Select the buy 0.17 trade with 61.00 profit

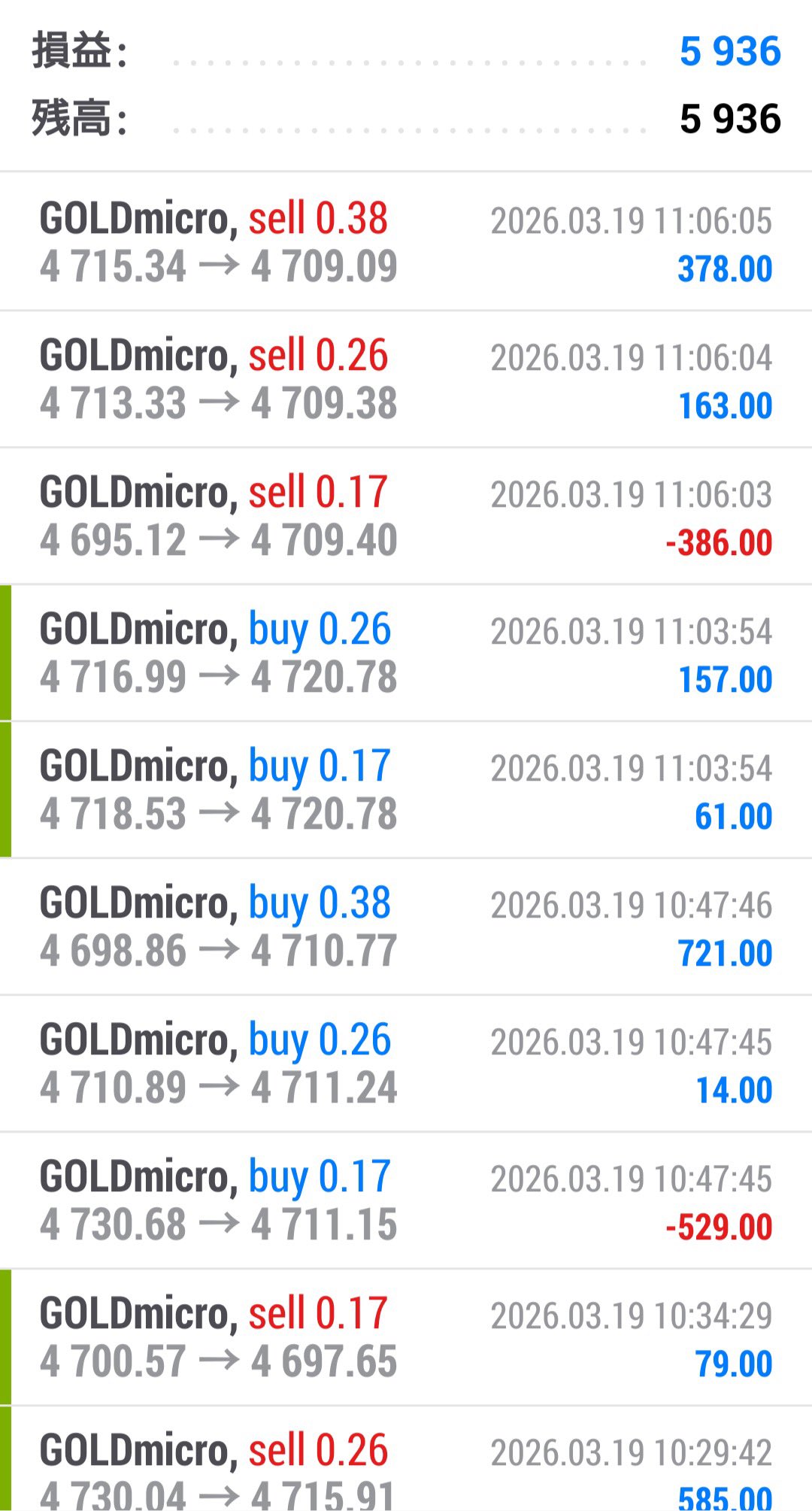coord(406,790)
